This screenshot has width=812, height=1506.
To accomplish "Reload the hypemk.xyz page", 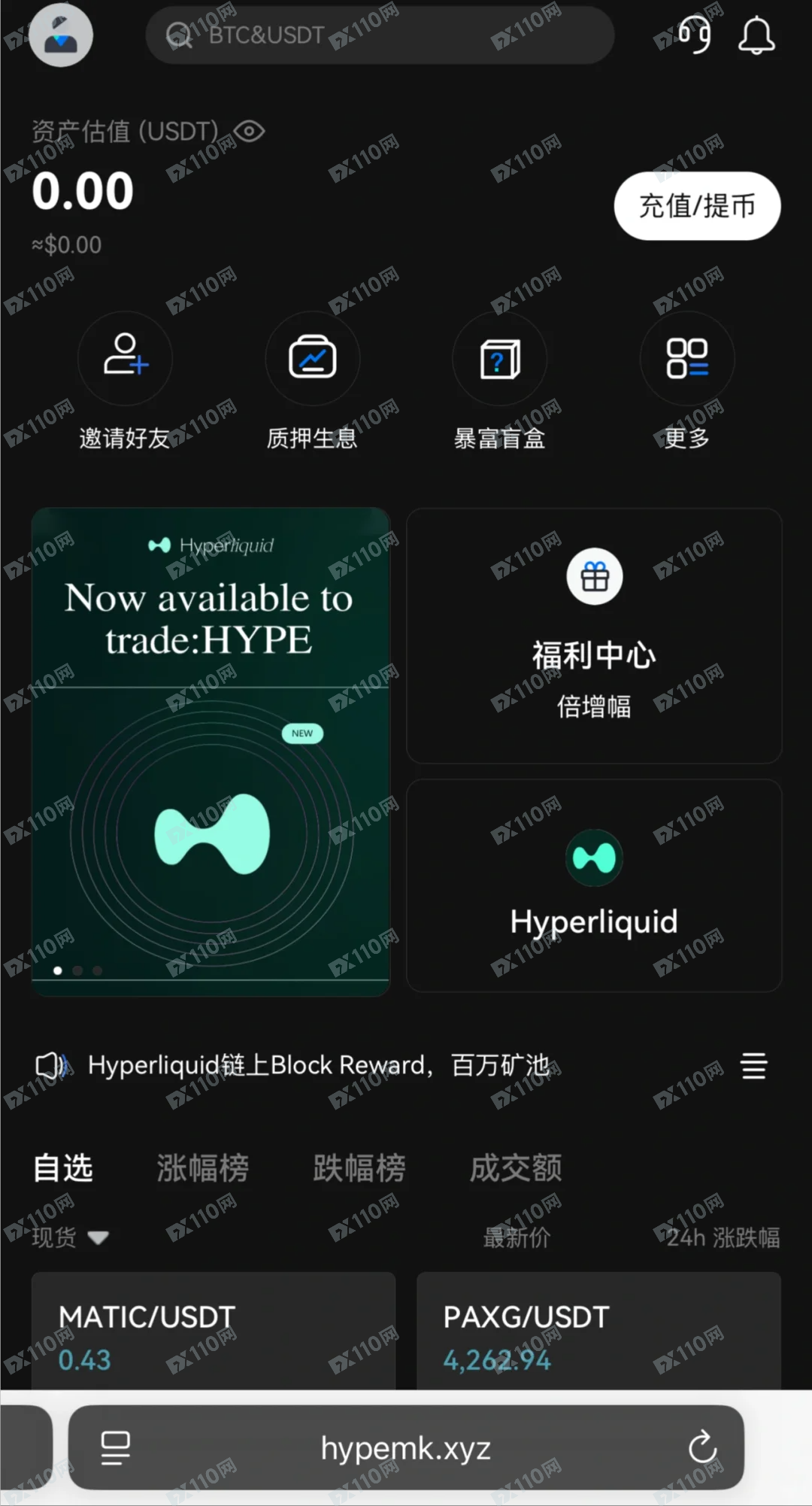I will (x=702, y=1447).
